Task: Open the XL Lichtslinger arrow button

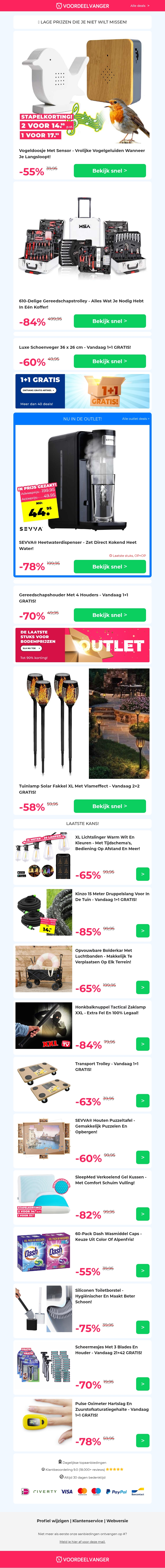Action: [x=143, y=874]
